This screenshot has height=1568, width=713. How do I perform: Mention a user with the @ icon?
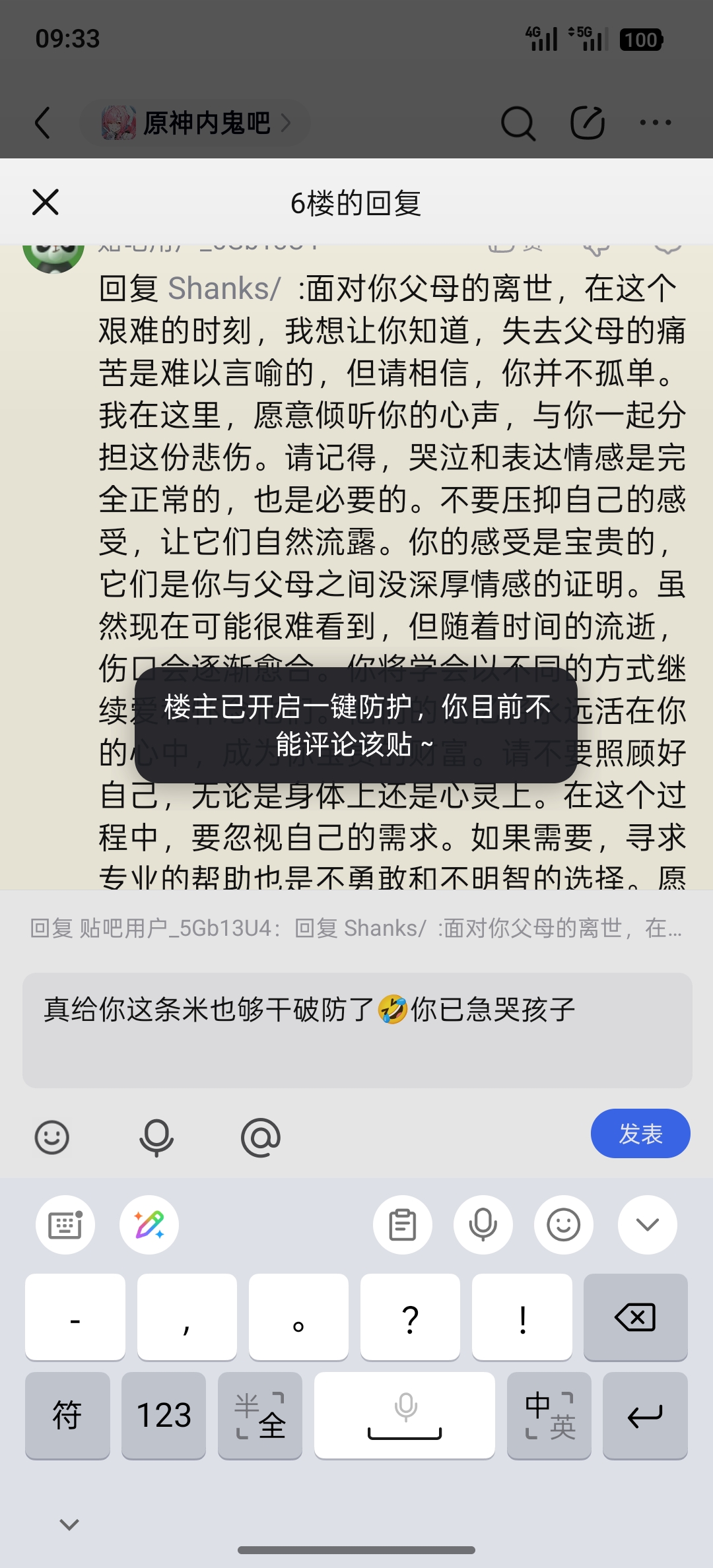click(x=261, y=1137)
